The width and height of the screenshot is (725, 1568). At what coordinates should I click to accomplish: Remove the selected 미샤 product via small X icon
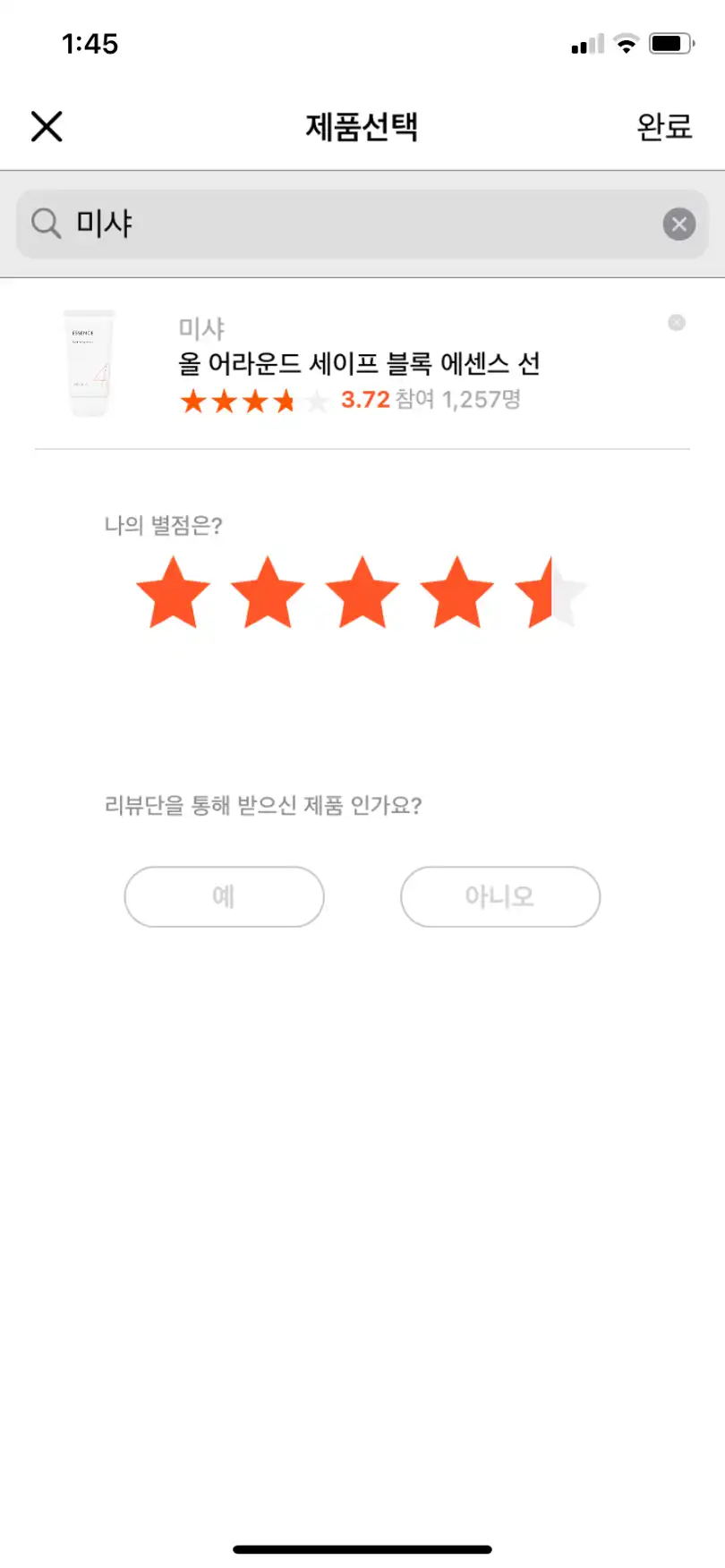click(676, 323)
